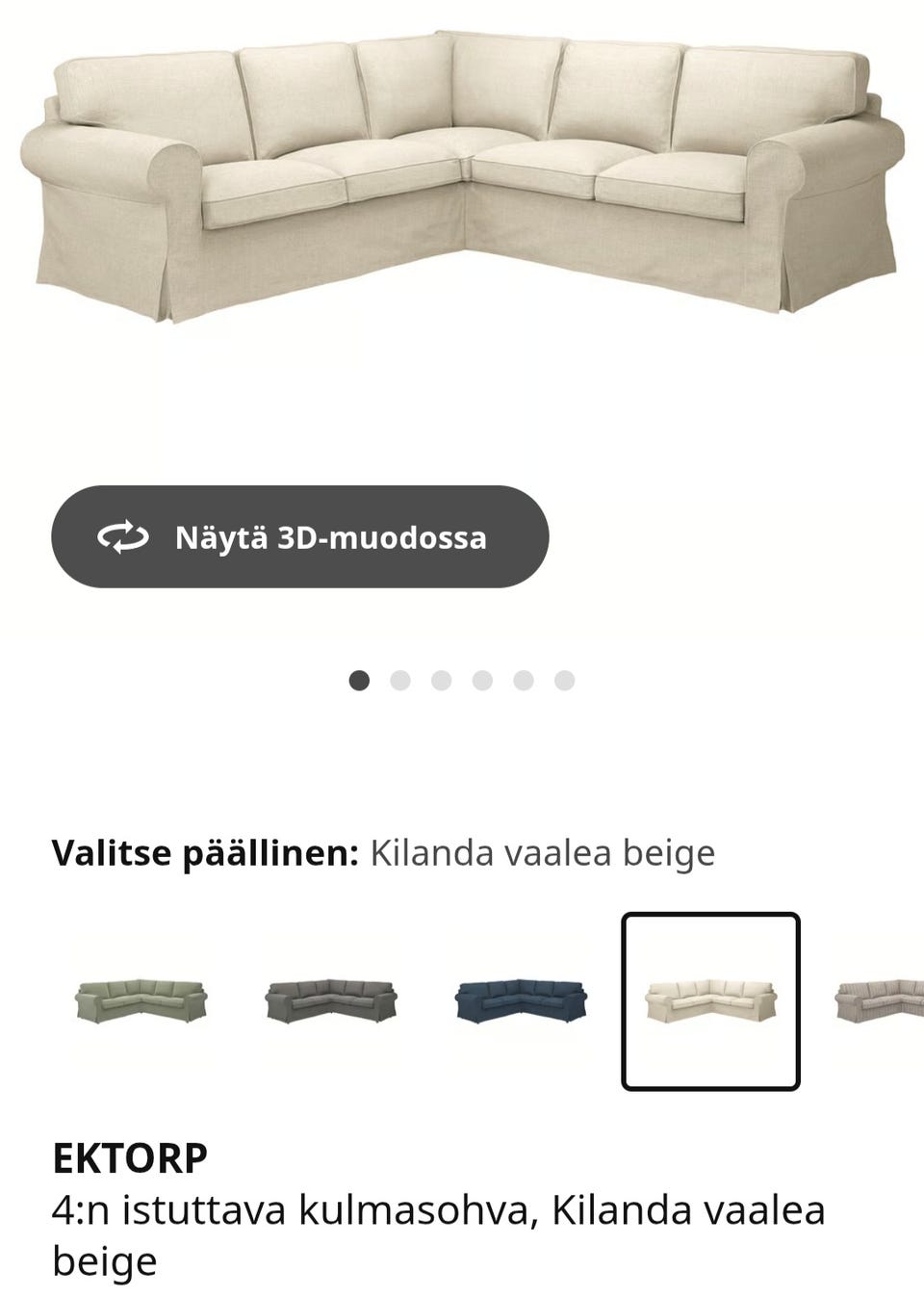Jump to the last image via sixth dot

(565, 679)
